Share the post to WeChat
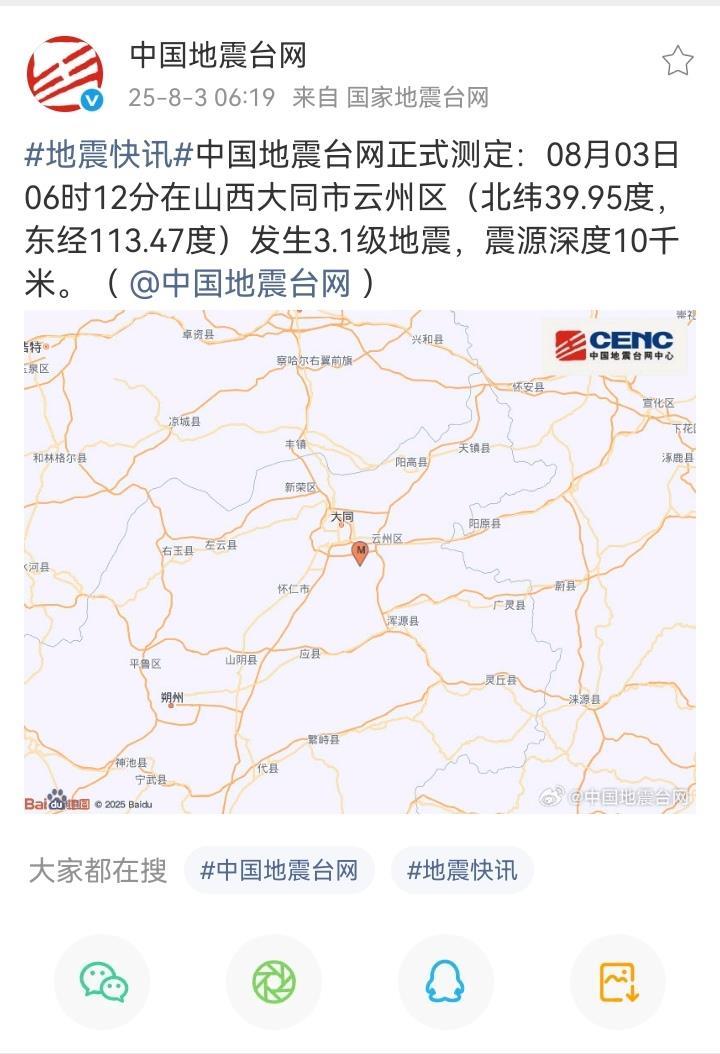 pyautogui.click(x=103, y=982)
